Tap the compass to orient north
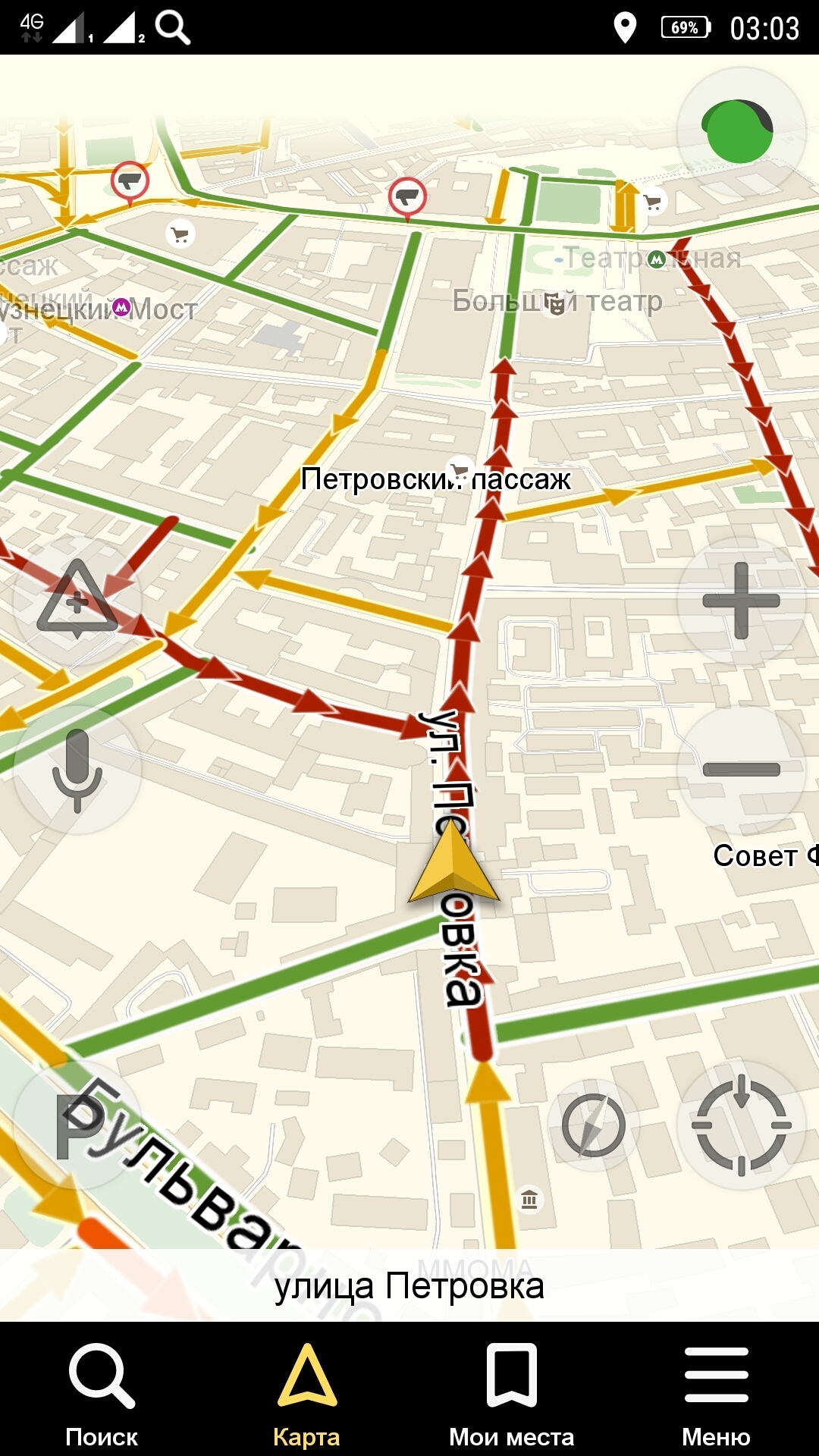This screenshot has width=819, height=1456. click(x=593, y=1126)
